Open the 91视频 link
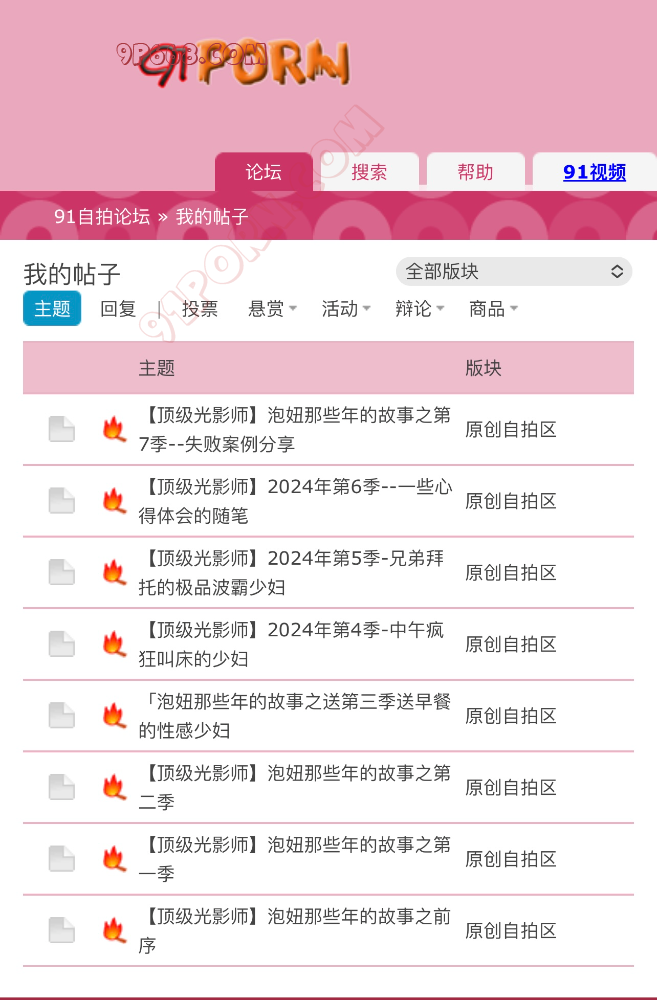Image resolution: width=657 pixels, height=1000 pixels. point(594,172)
